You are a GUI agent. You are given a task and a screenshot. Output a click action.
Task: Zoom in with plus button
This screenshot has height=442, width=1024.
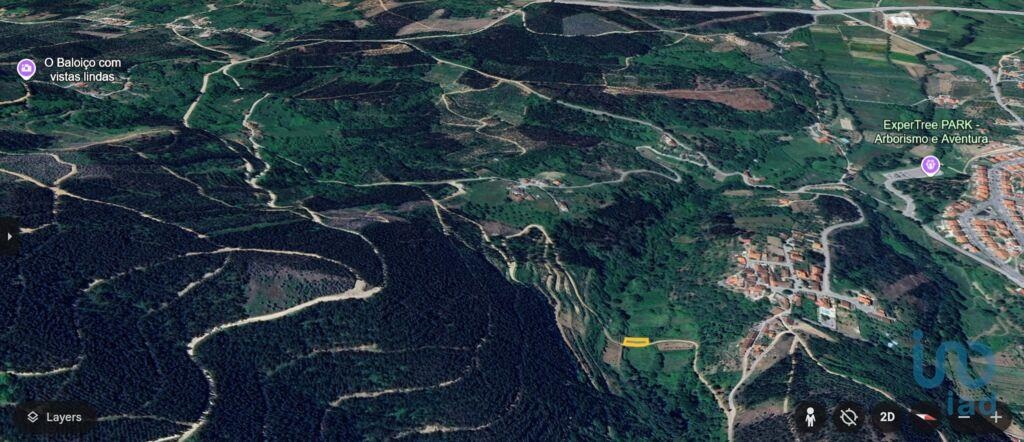click(996, 417)
